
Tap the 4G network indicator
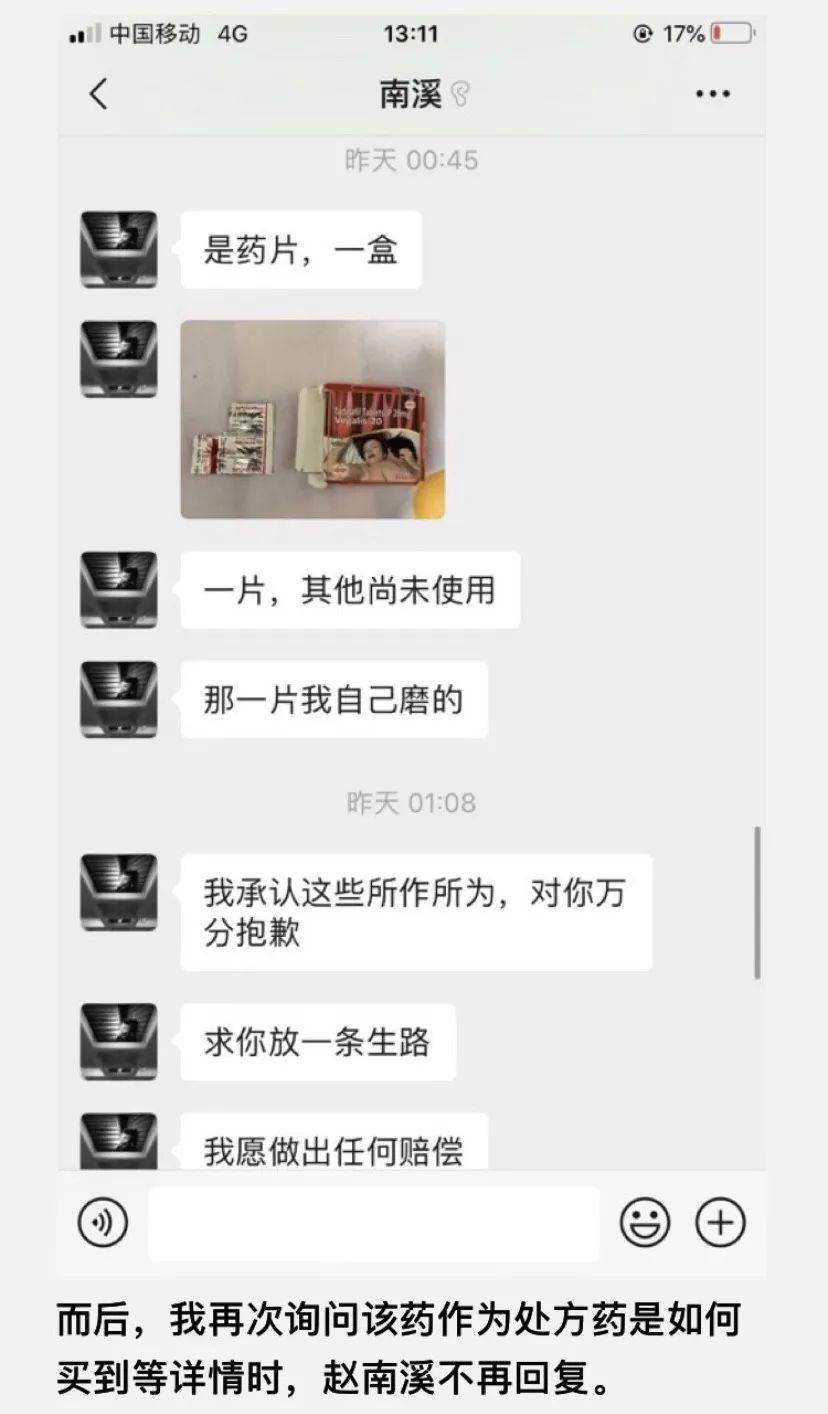[x=231, y=33]
